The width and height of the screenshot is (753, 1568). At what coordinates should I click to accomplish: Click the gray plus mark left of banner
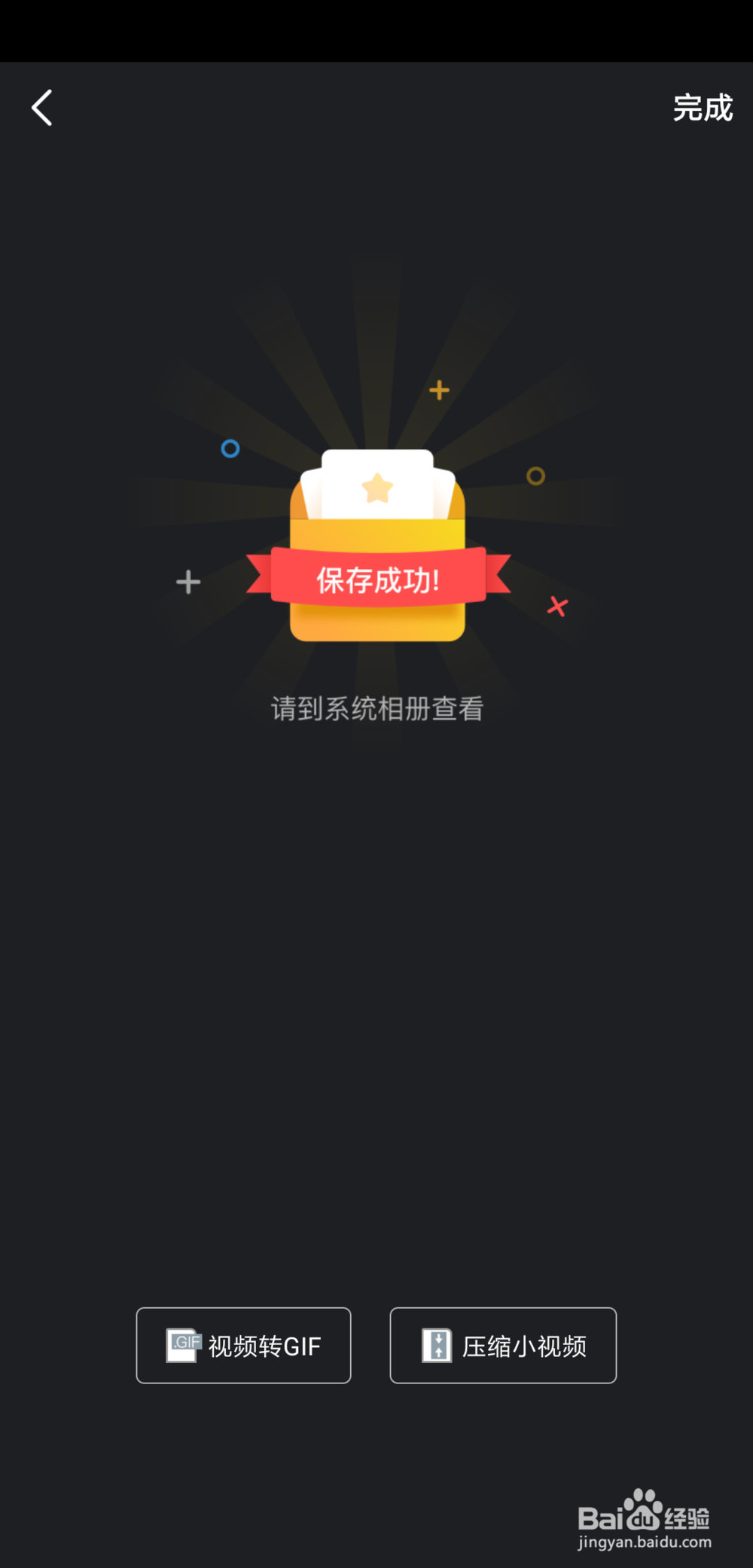187,582
